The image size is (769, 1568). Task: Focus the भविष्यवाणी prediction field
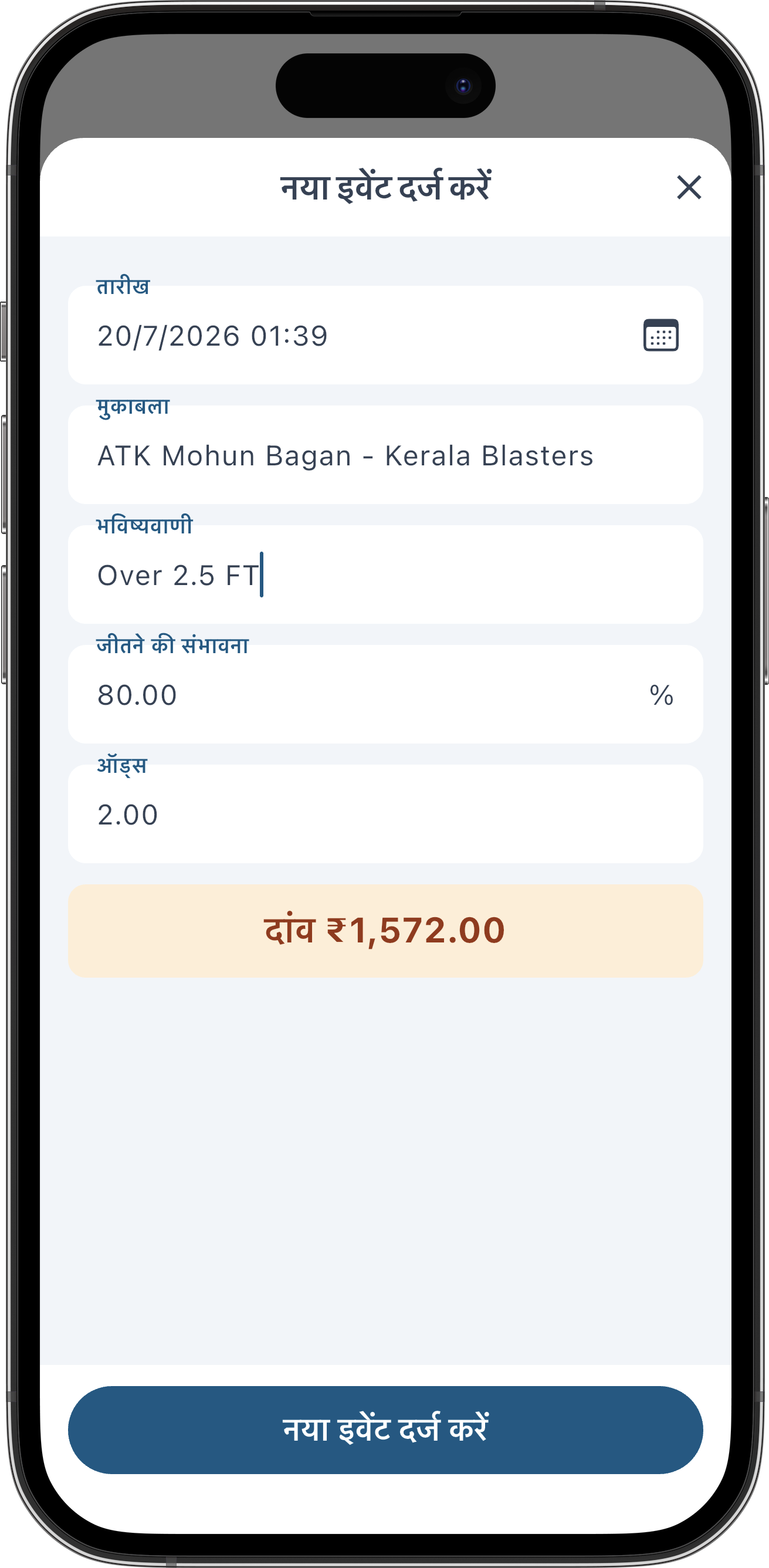point(385,575)
